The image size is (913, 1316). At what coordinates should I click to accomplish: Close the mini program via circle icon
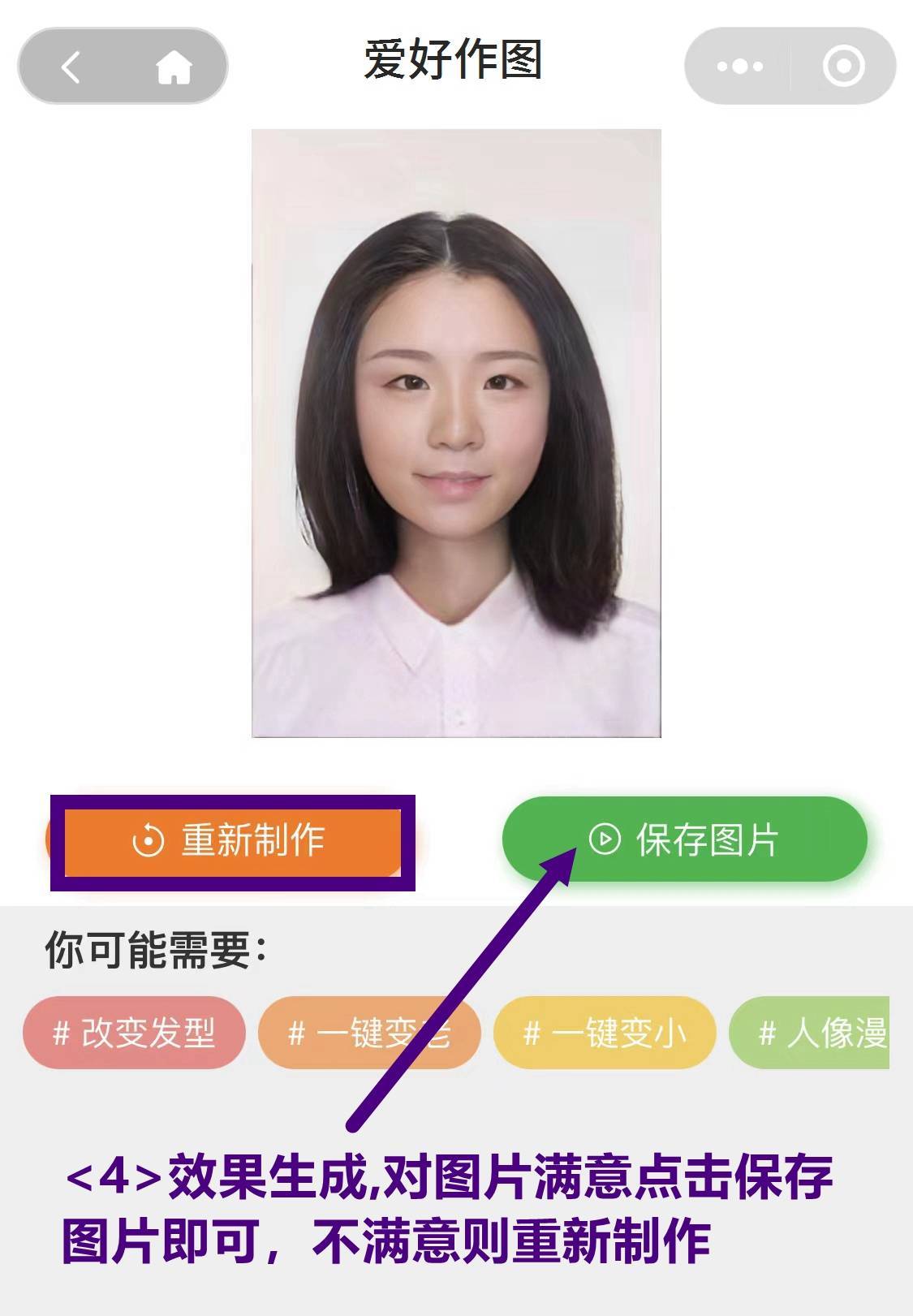[x=843, y=67]
